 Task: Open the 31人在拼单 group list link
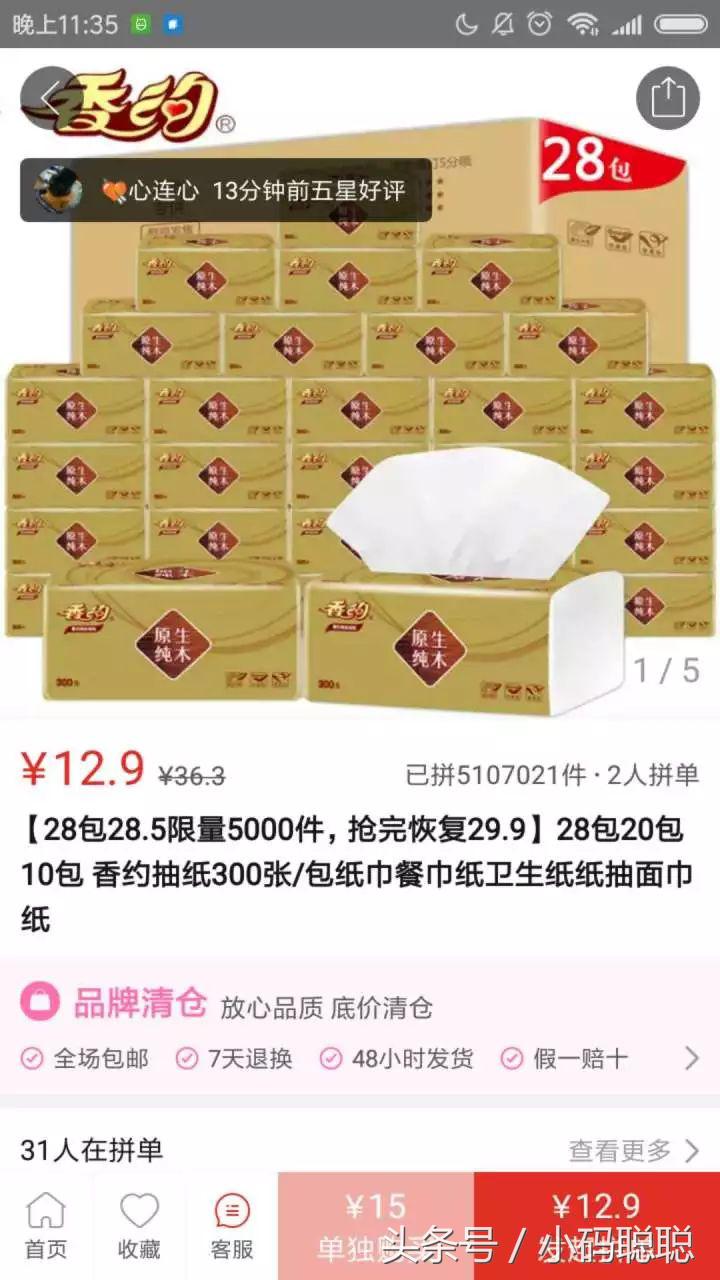pyautogui.click(x=90, y=1152)
